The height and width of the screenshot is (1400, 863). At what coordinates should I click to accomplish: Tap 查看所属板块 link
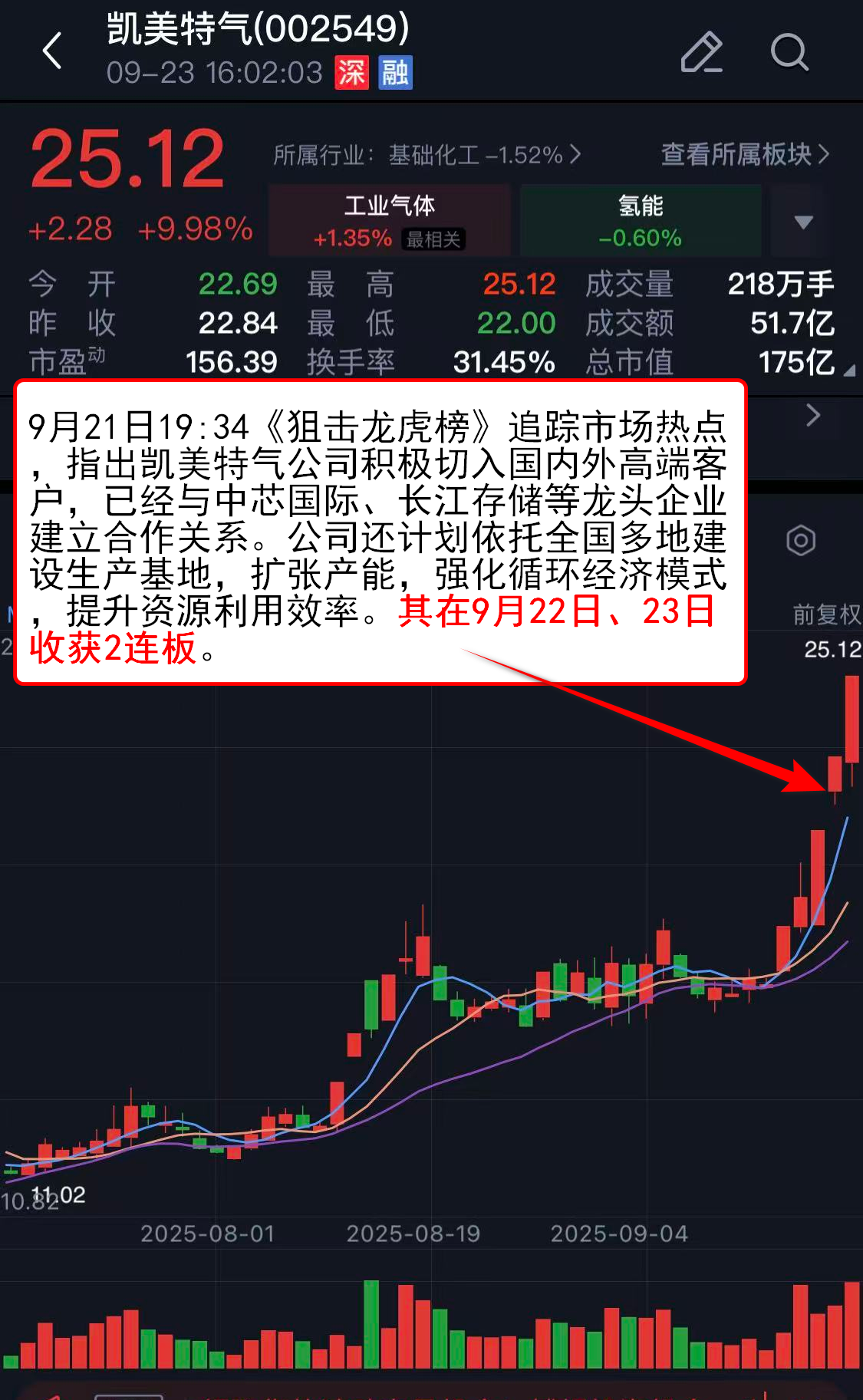coord(744,154)
